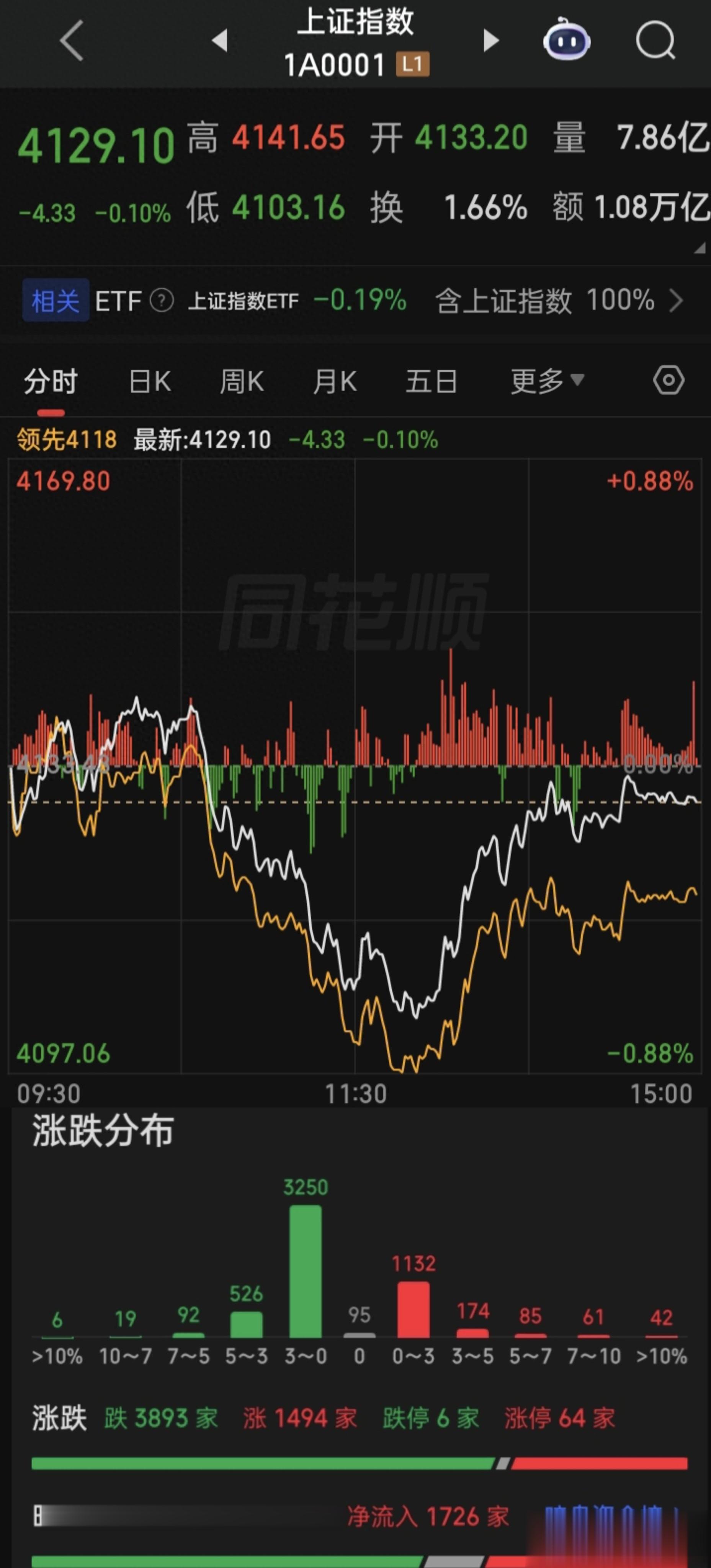Expand the 更多 chart period dropdown
Image resolution: width=711 pixels, height=1568 pixels.
coord(547,382)
